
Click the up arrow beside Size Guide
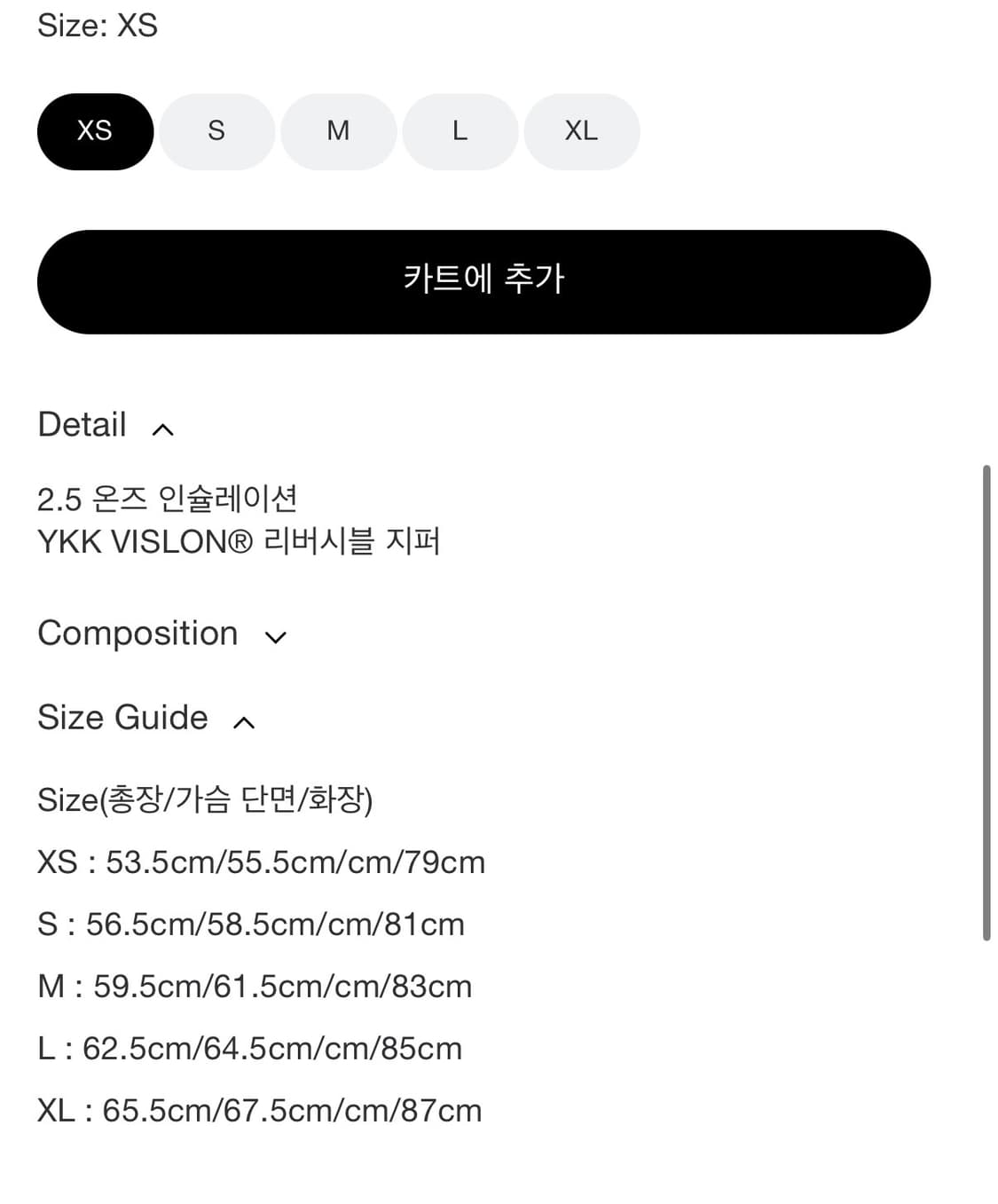tap(242, 720)
